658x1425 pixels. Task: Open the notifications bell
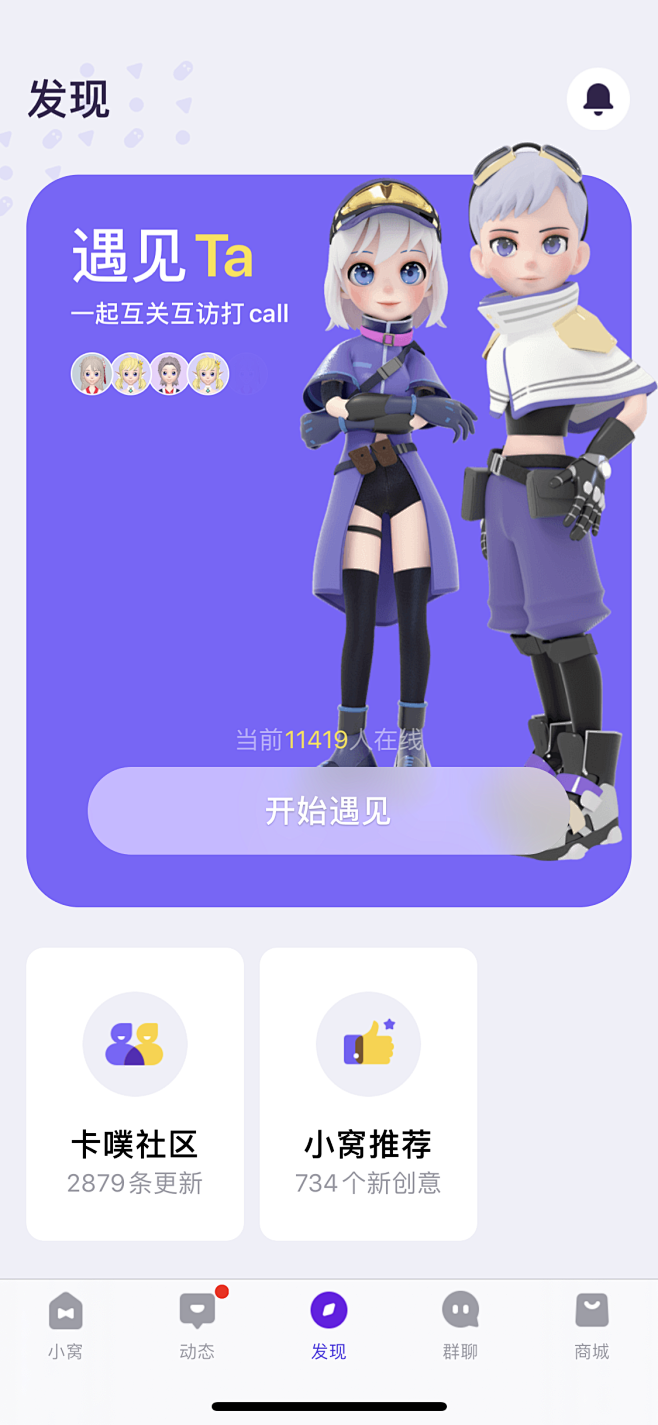click(598, 99)
